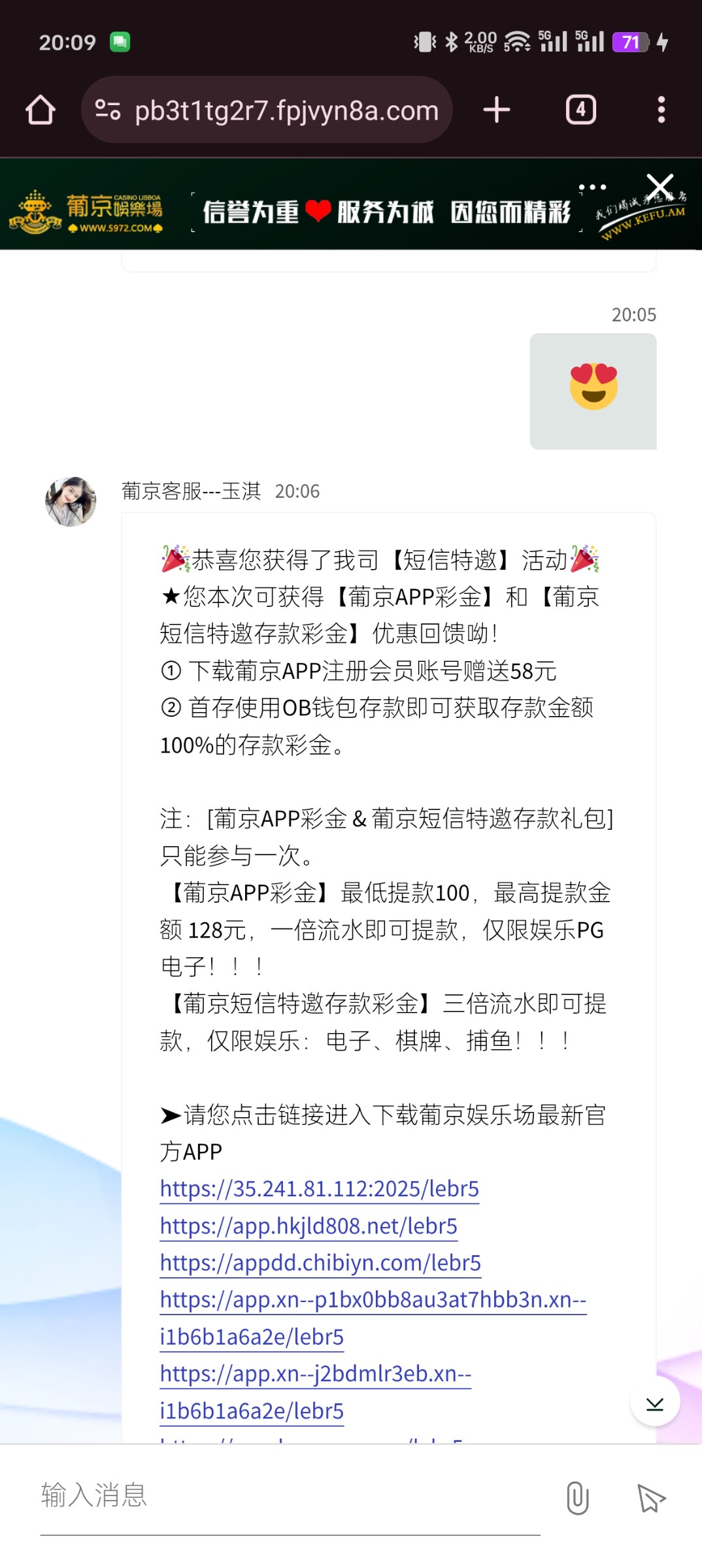Open a new browser tab

point(497,110)
